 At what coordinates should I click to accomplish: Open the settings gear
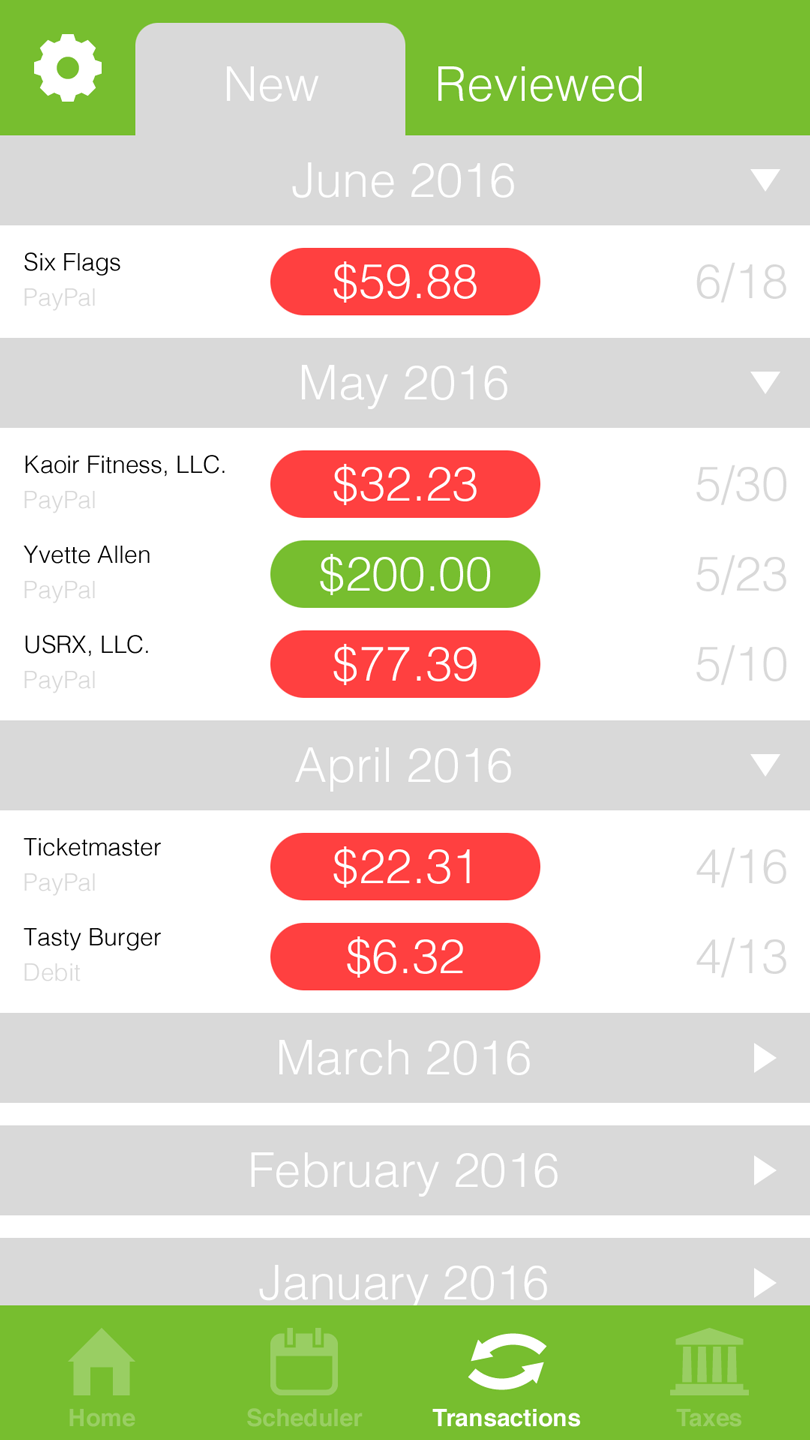tap(68, 68)
